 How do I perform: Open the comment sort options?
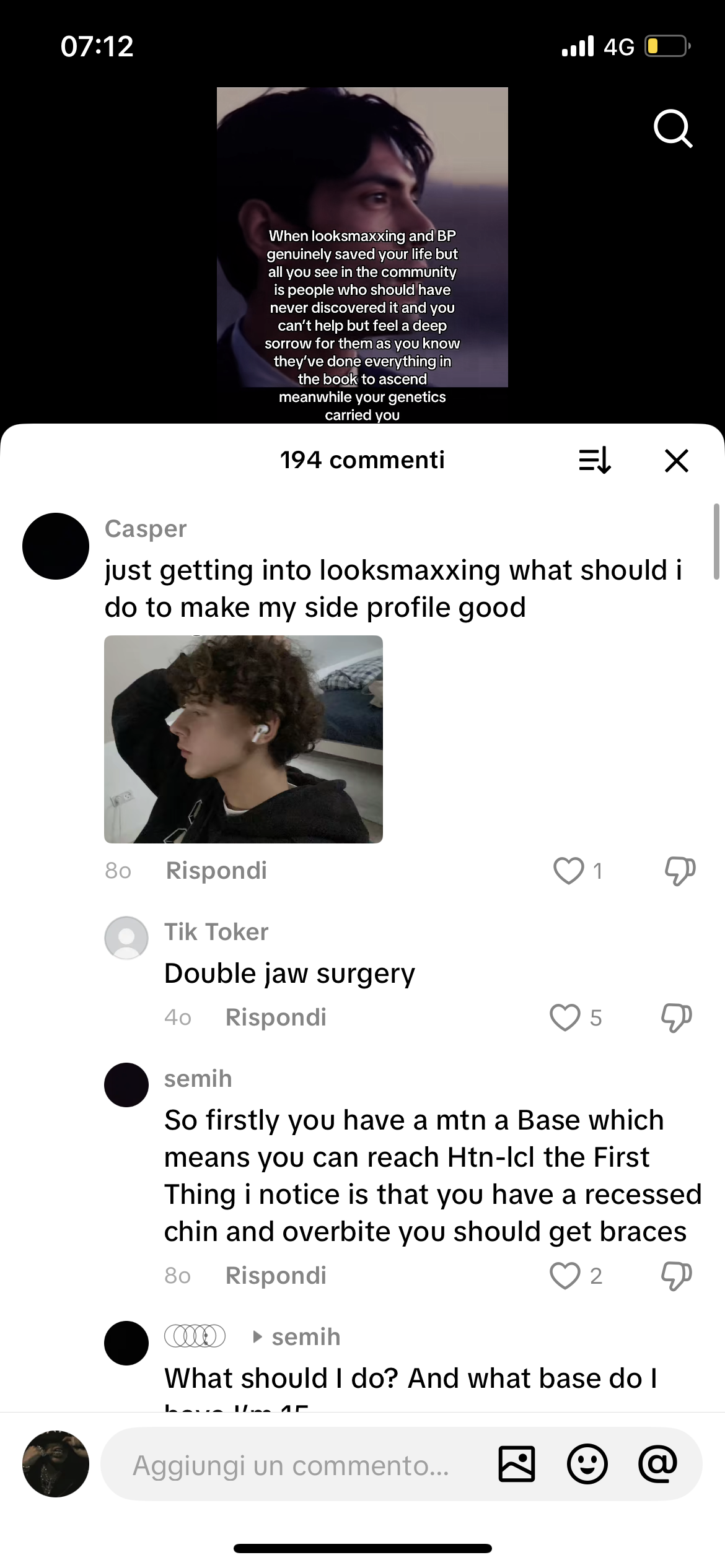pyautogui.click(x=595, y=461)
